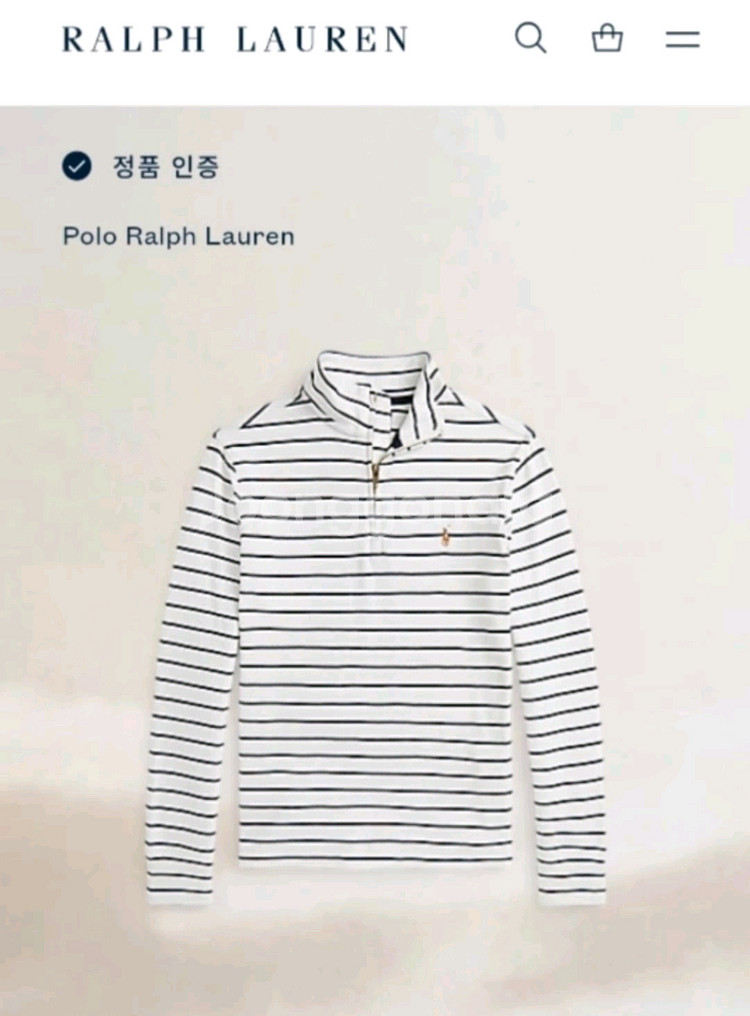Open the search icon in the header

[530, 39]
